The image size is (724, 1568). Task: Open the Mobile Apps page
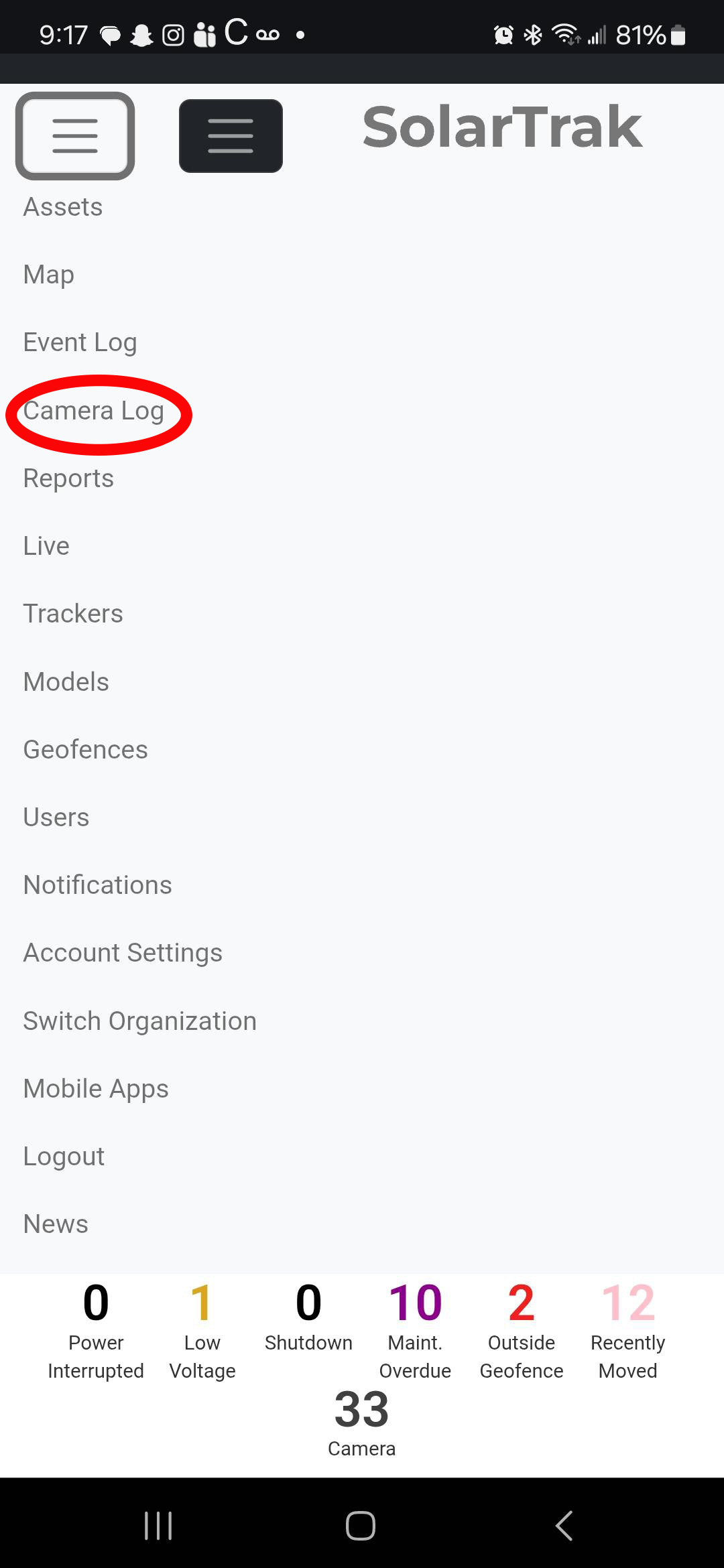point(96,1089)
